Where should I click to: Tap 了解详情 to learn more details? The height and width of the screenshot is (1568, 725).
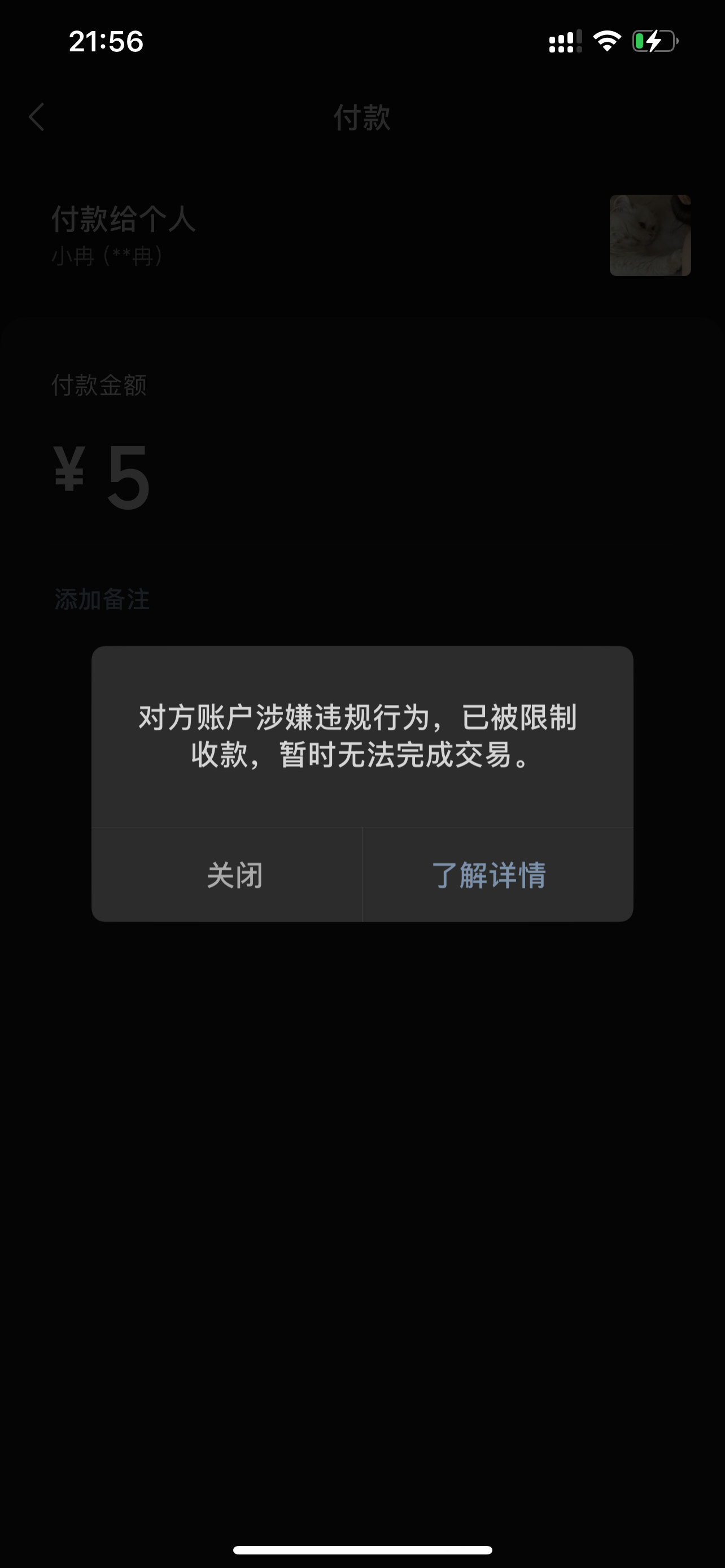[493, 875]
